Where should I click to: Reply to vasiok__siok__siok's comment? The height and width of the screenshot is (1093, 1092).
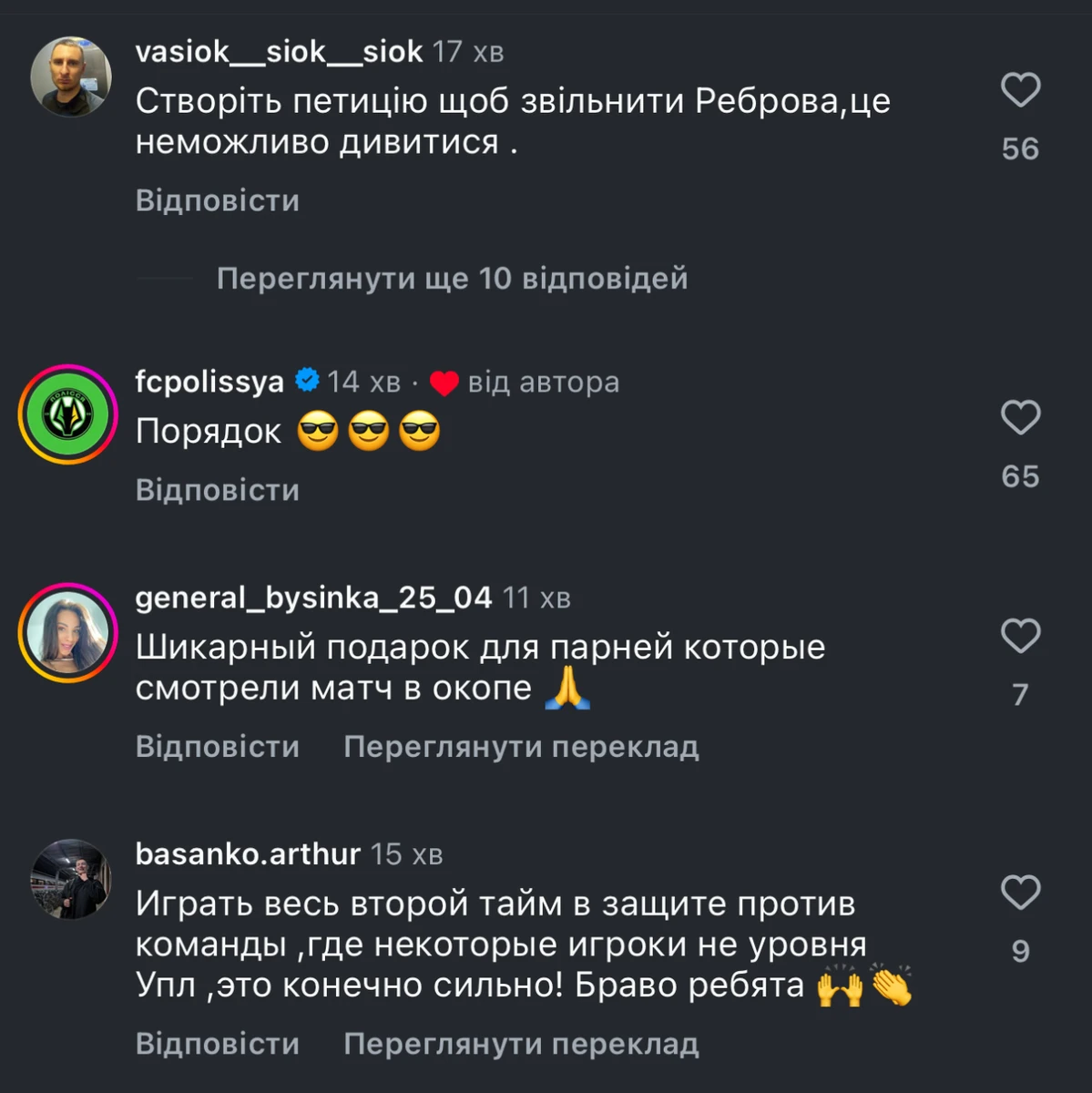(x=217, y=200)
